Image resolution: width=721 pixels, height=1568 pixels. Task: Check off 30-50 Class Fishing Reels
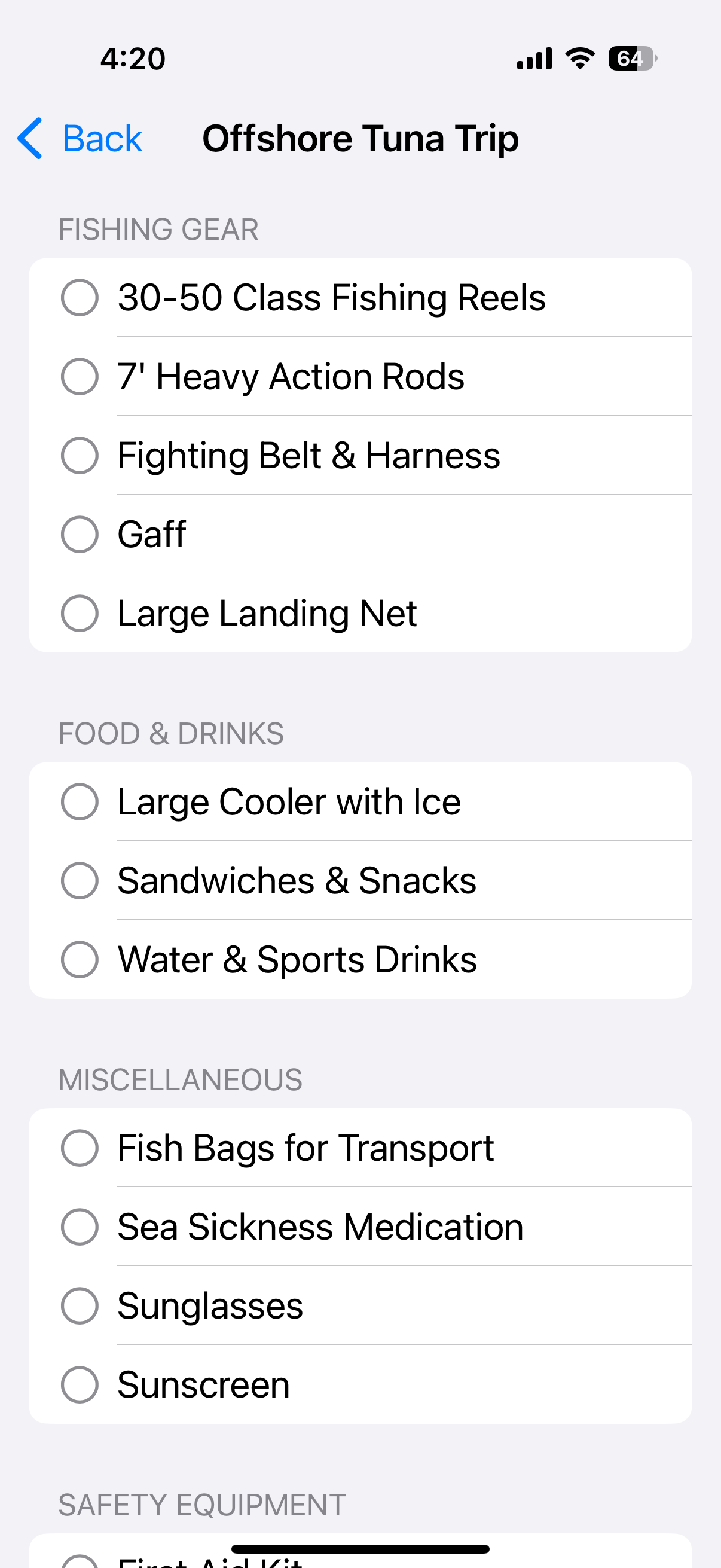[x=79, y=297]
